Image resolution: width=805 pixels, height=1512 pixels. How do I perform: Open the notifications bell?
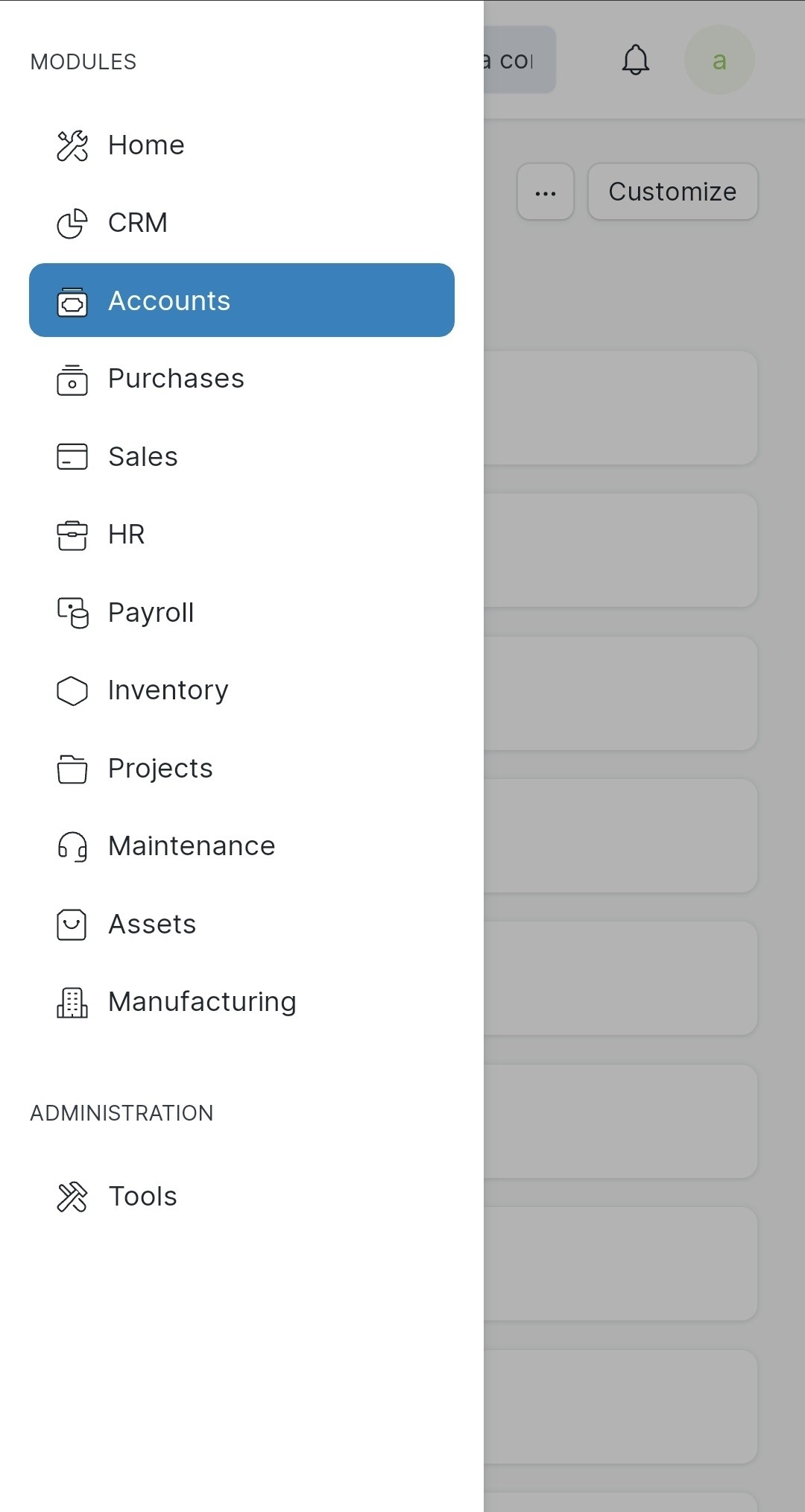click(636, 60)
